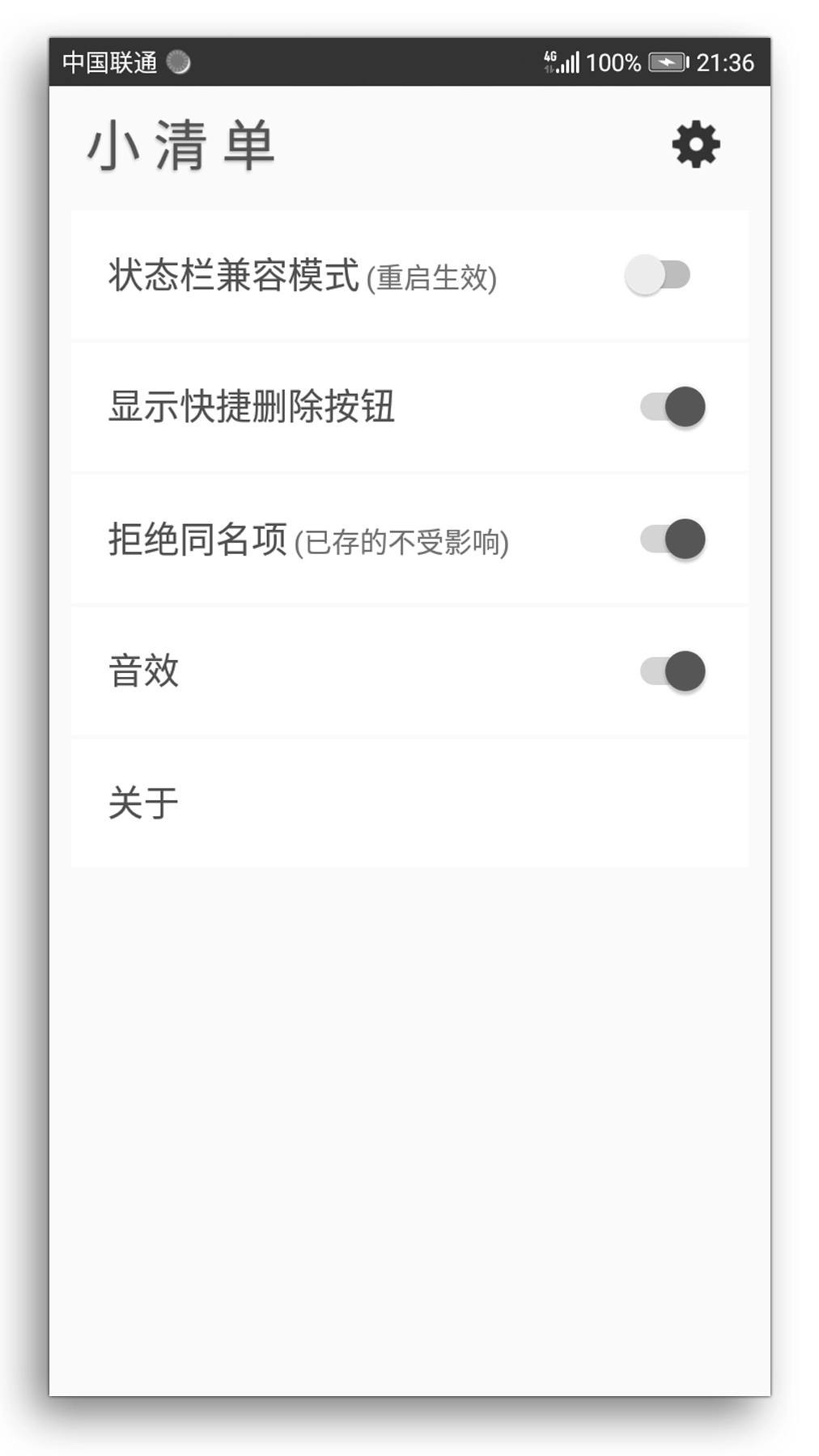Click the 拒绝同名项 setting entry
Screen dimensions: 819x1456
pyautogui.click(x=324, y=540)
